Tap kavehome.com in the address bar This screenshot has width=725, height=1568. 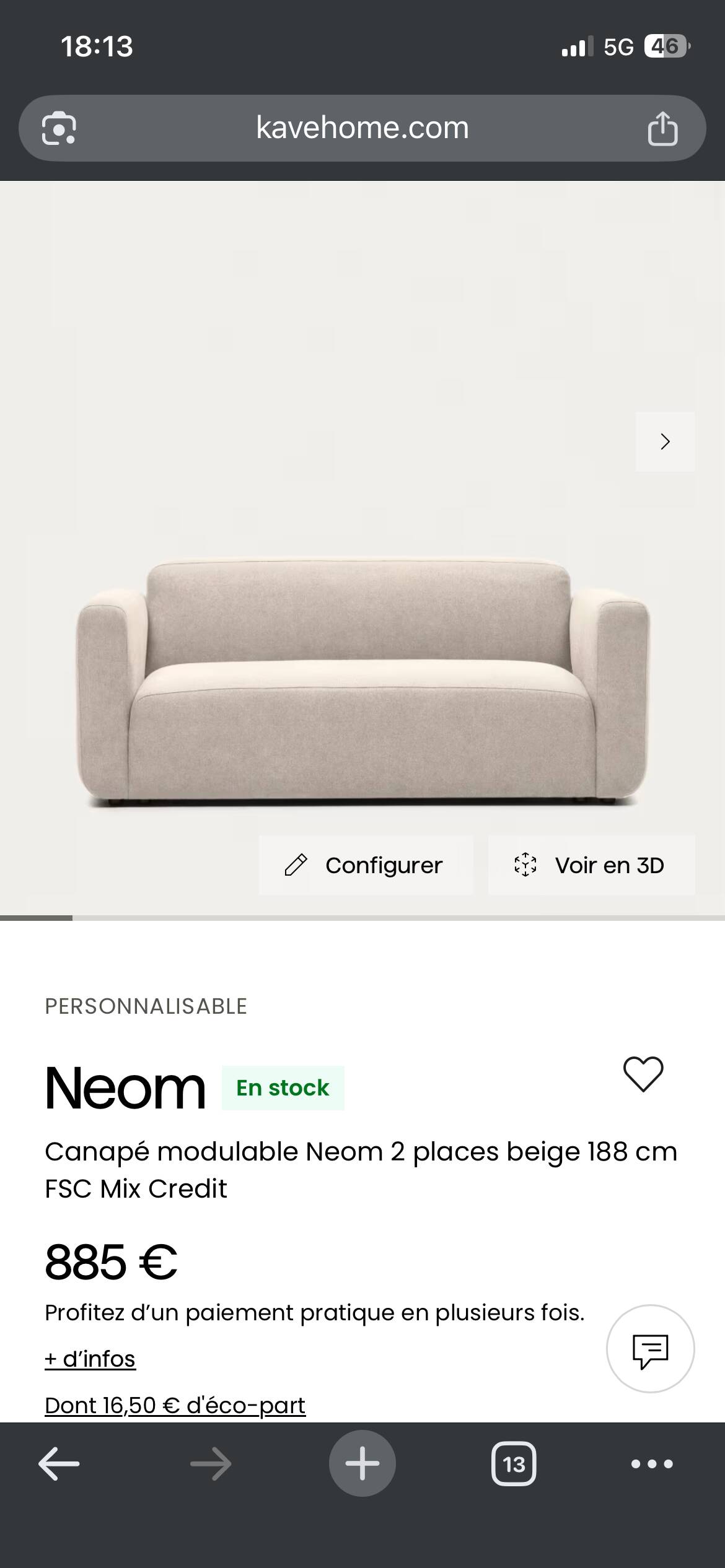362,128
